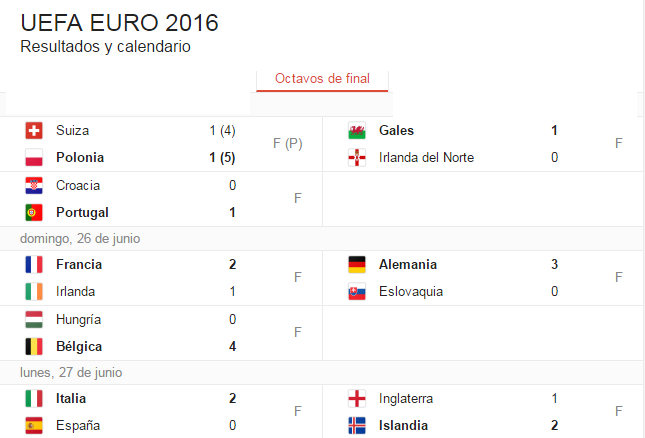
Task: Open the Croacia vs Portugal match
Action: [x=160, y=199]
